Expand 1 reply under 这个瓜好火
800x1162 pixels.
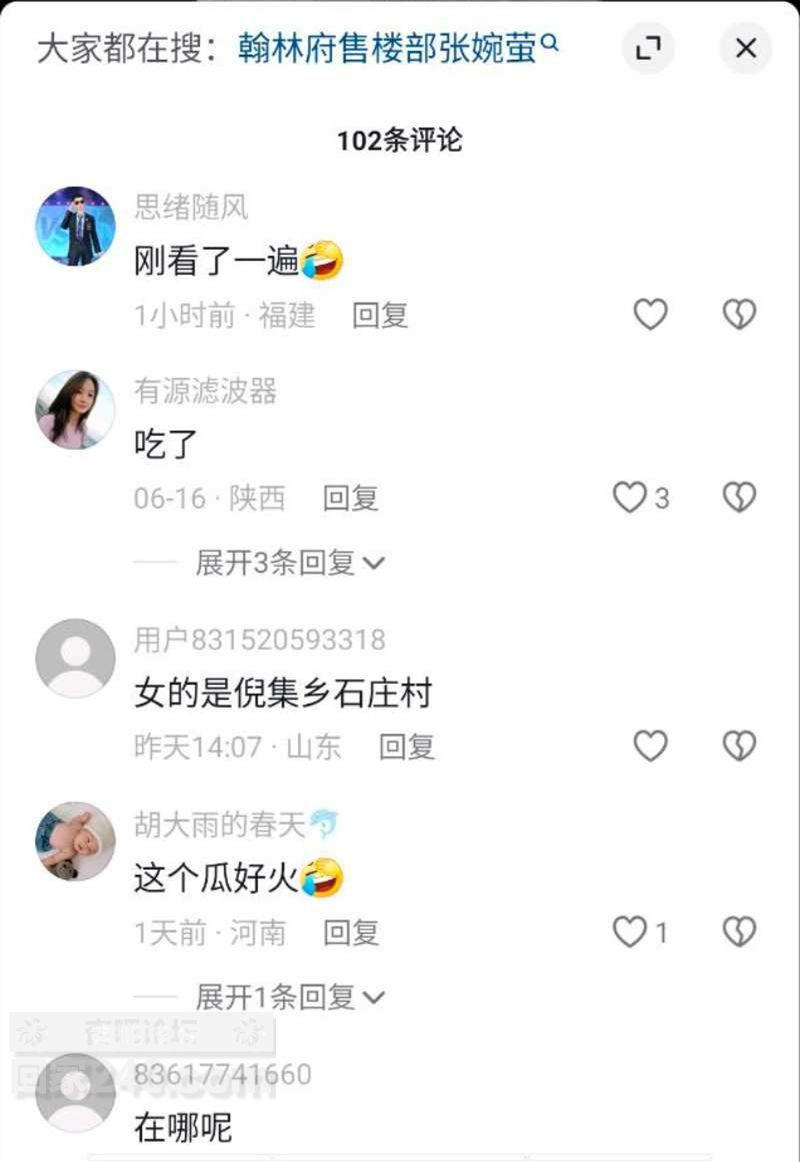coord(289,997)
